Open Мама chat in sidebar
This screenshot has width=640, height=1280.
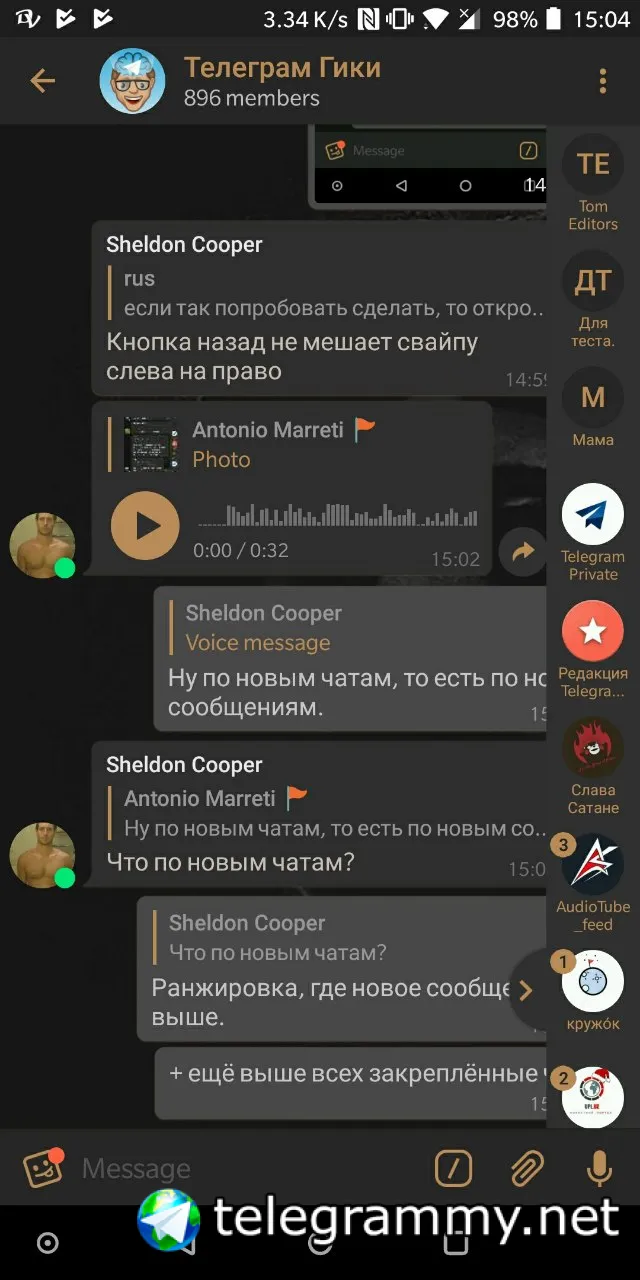593,398
